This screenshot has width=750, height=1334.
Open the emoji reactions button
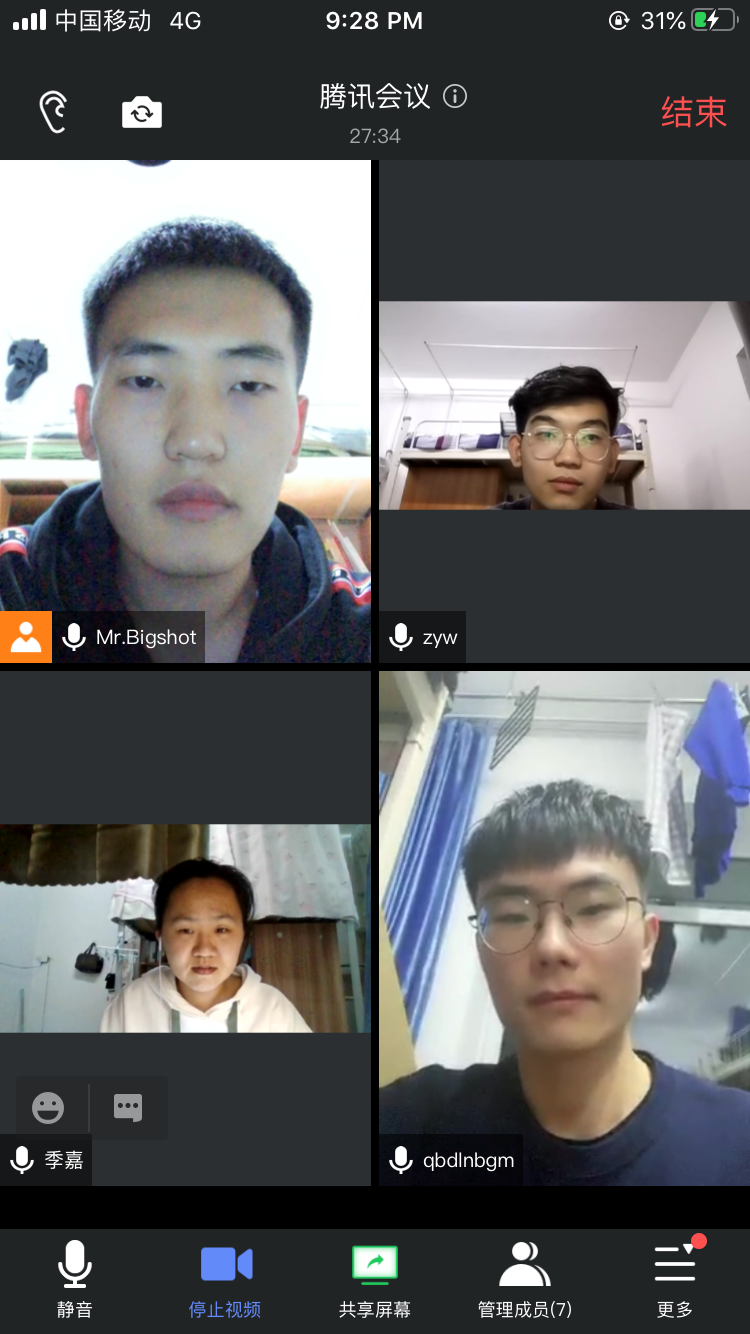pyautogui.click(x=48, y=1107)
